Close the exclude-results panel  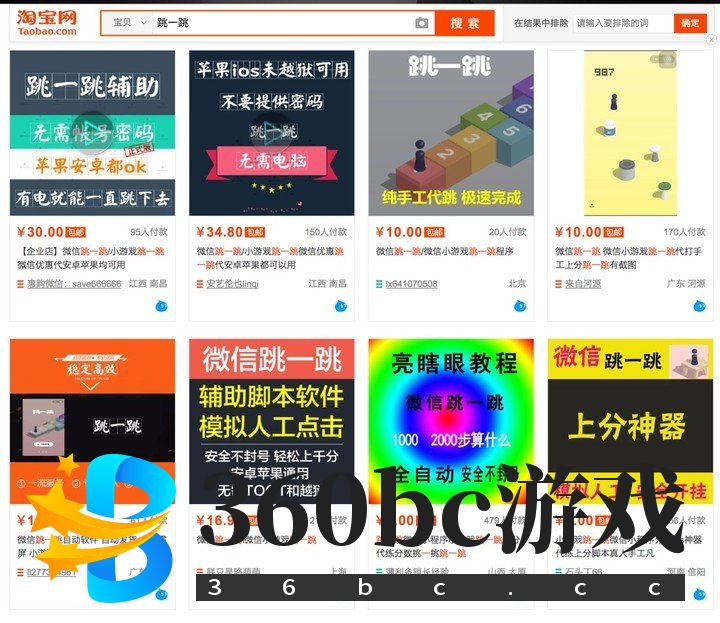point(711,40)
